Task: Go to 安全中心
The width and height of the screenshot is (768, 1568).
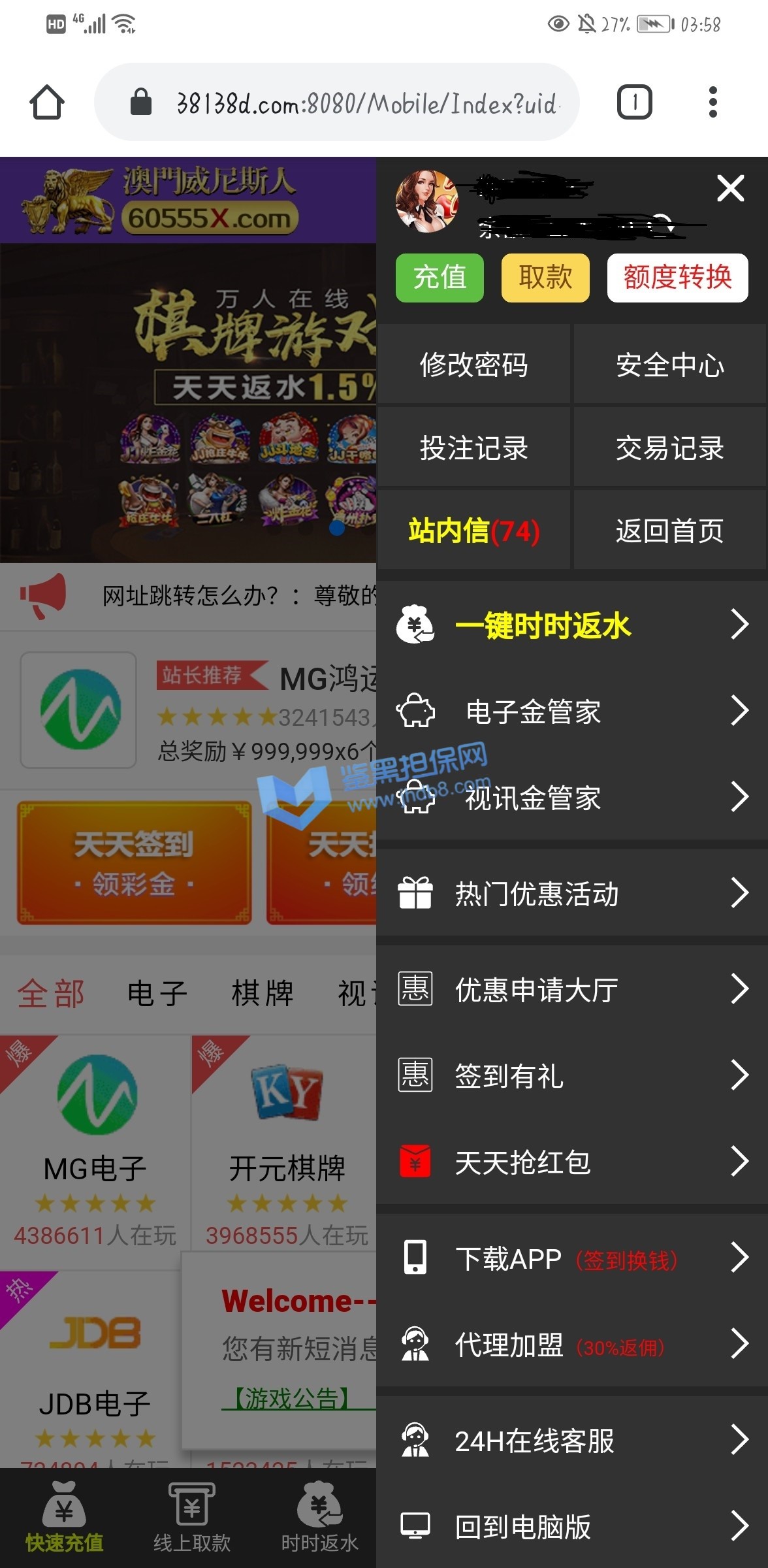Action: (669, 365)
